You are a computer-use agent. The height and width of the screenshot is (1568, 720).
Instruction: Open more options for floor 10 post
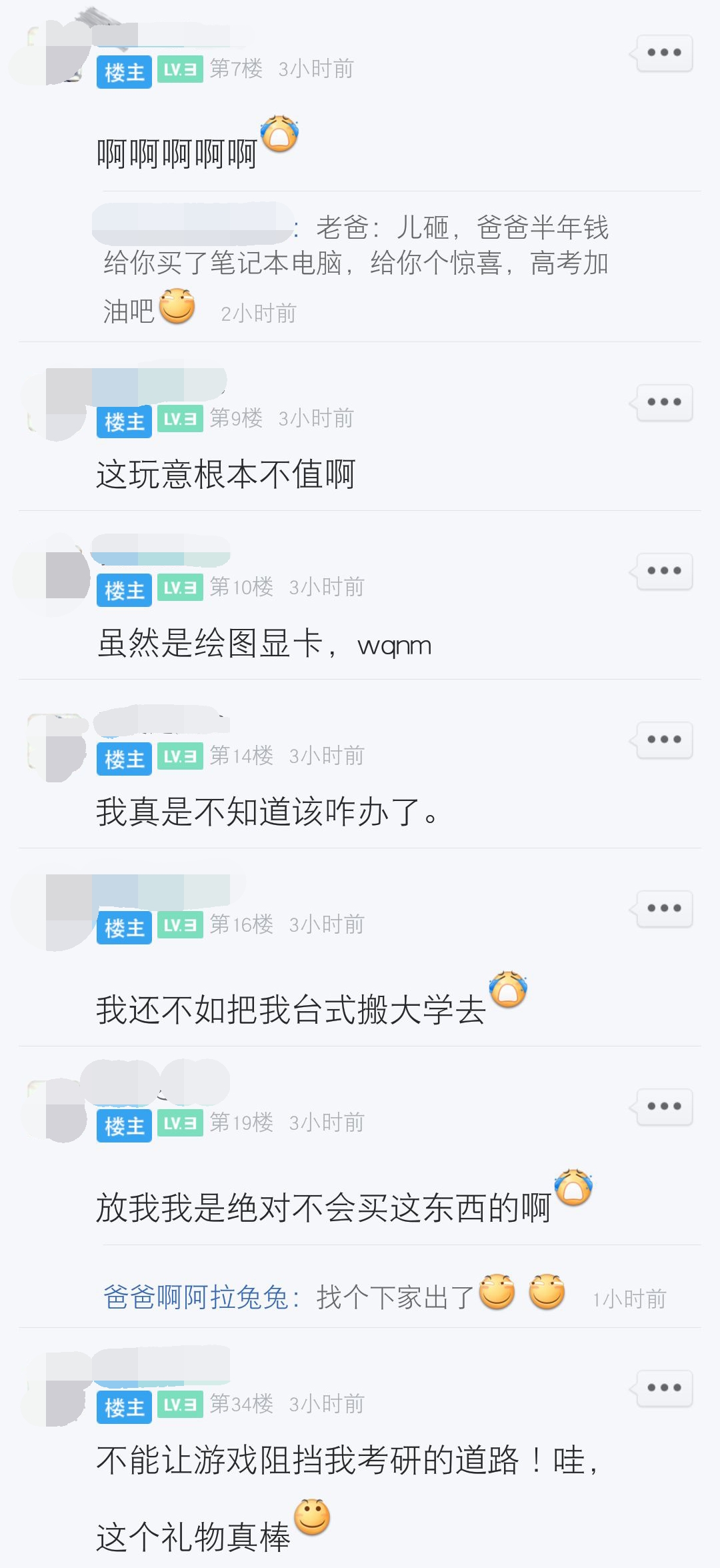(x=664, y=570)
